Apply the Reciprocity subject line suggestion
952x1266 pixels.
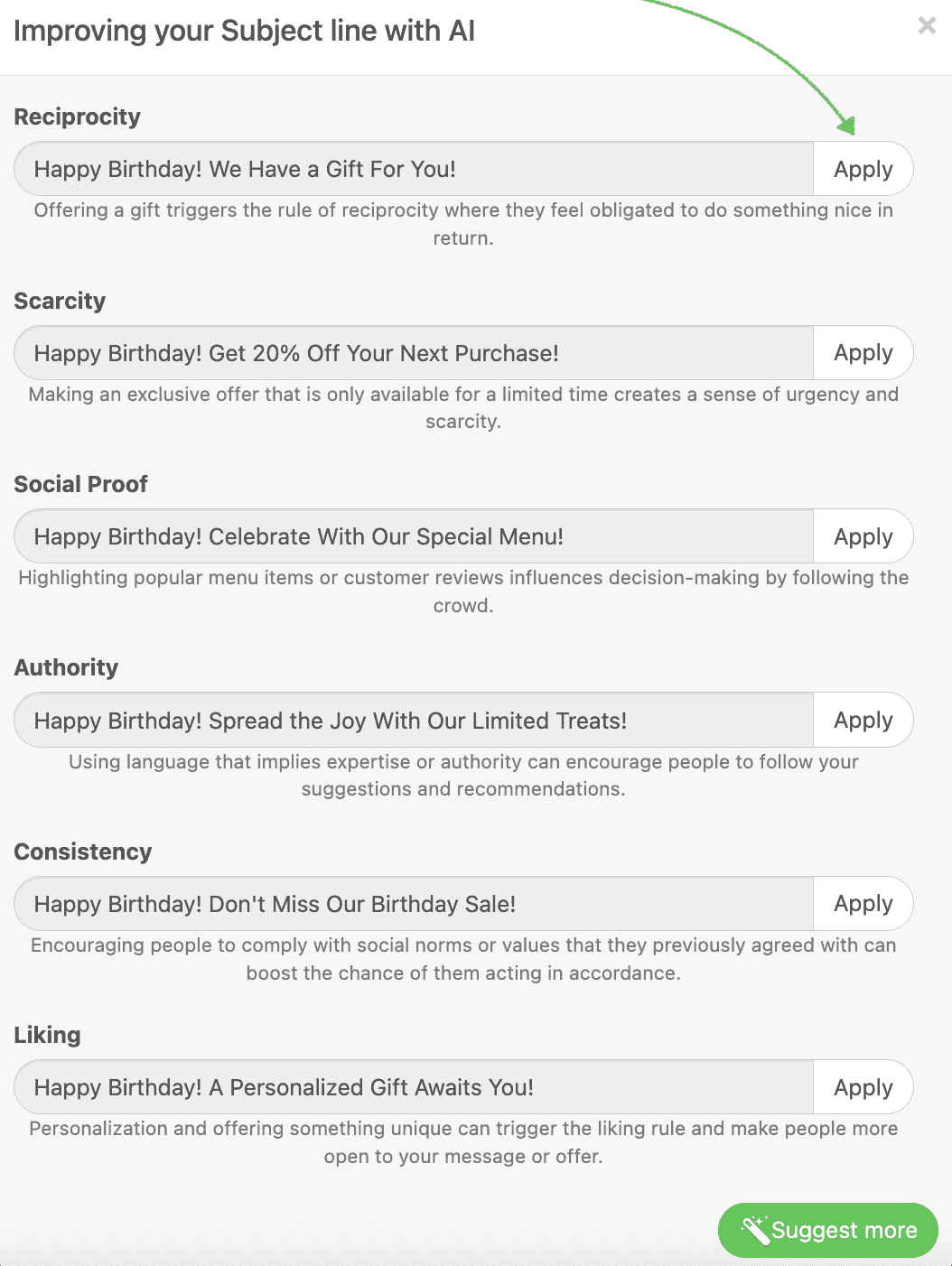pos(863,169)
